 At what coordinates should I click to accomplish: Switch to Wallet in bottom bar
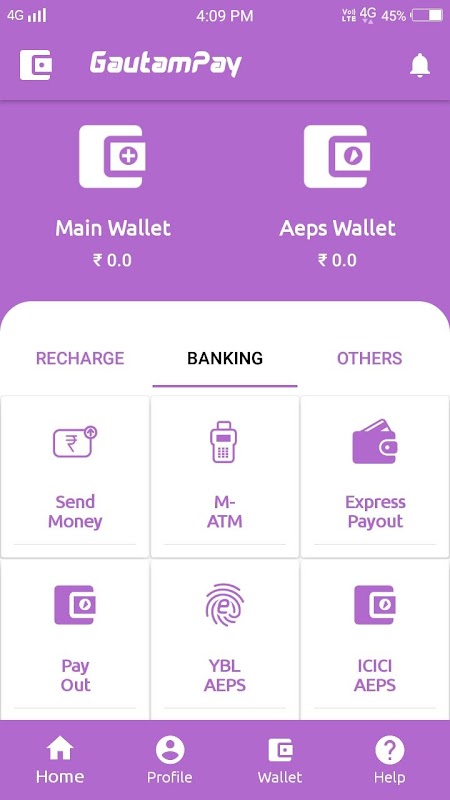pyautogui.click(x=280, y=760)
